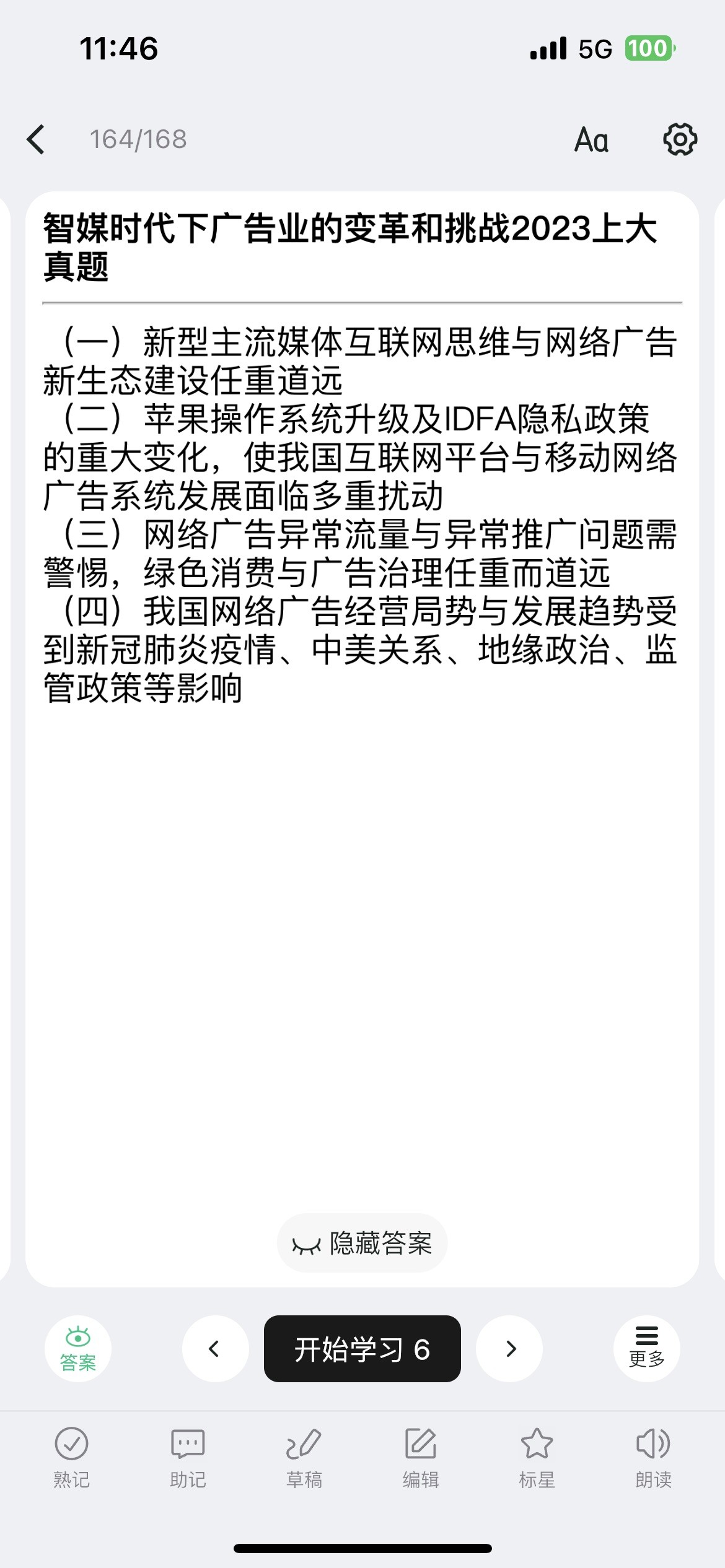Open the Aa font size settings

[591, 140]
